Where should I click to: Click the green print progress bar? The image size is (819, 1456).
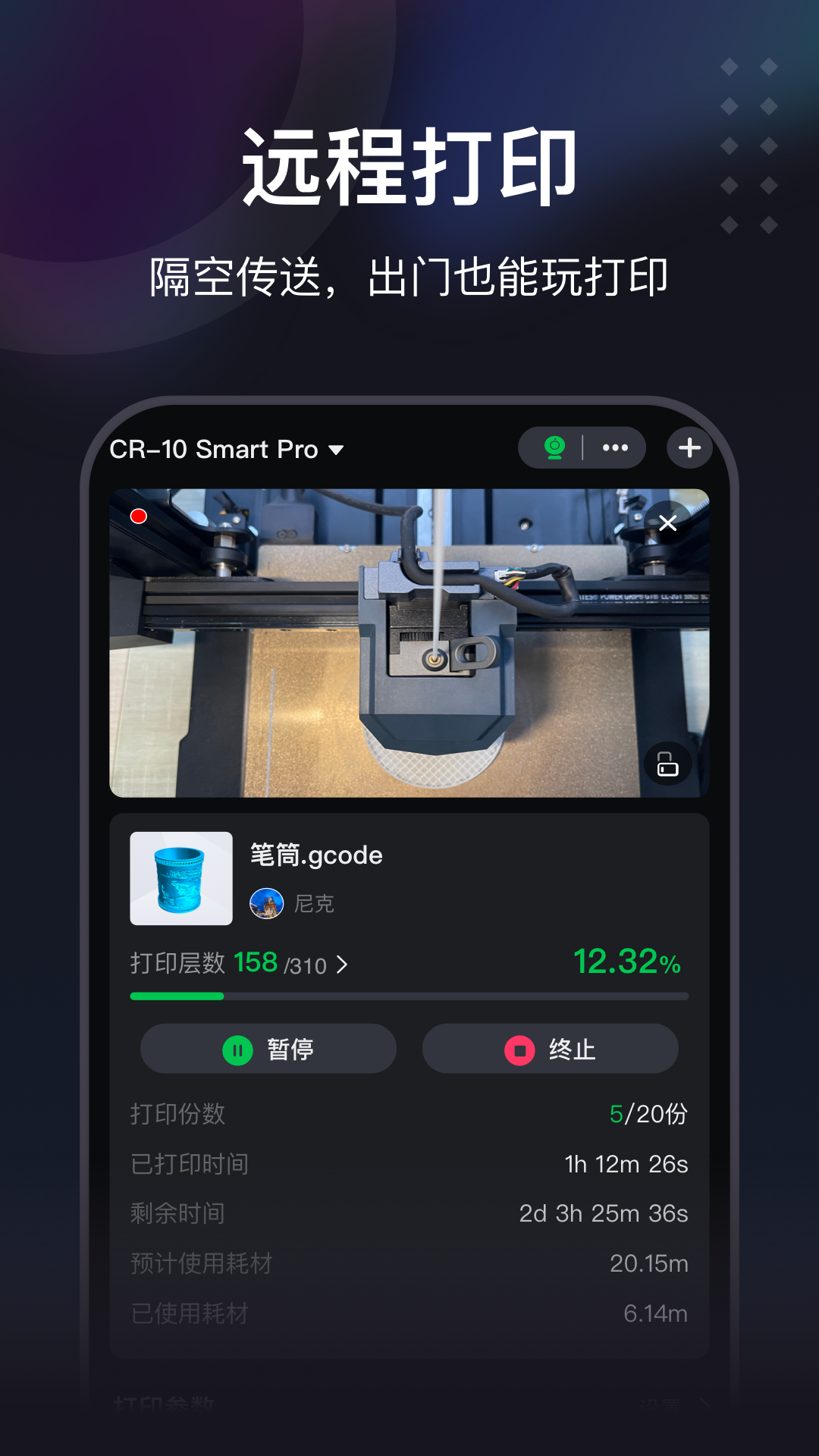point(303,996)
